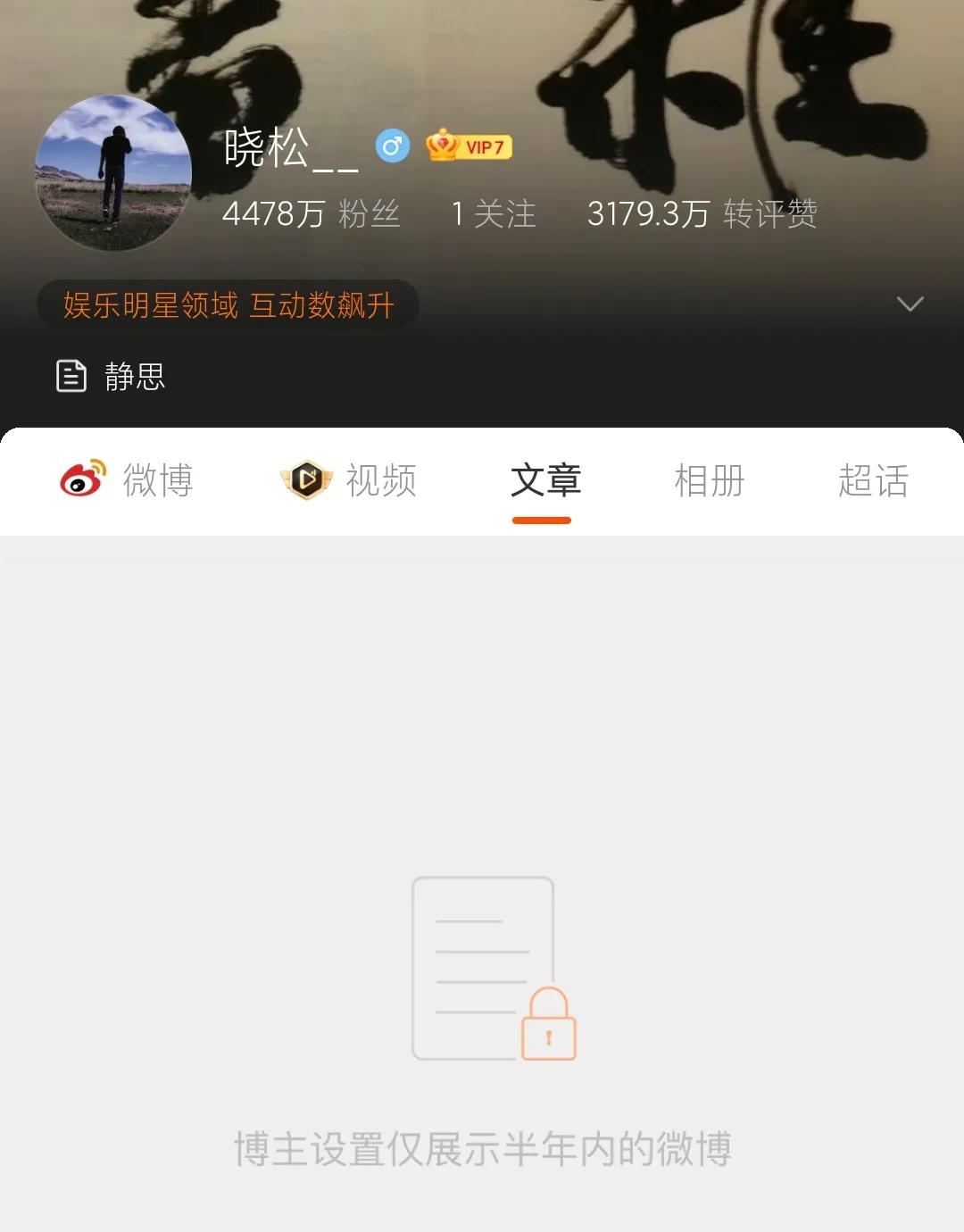View the 1 关注 following list

coord(493,212)
